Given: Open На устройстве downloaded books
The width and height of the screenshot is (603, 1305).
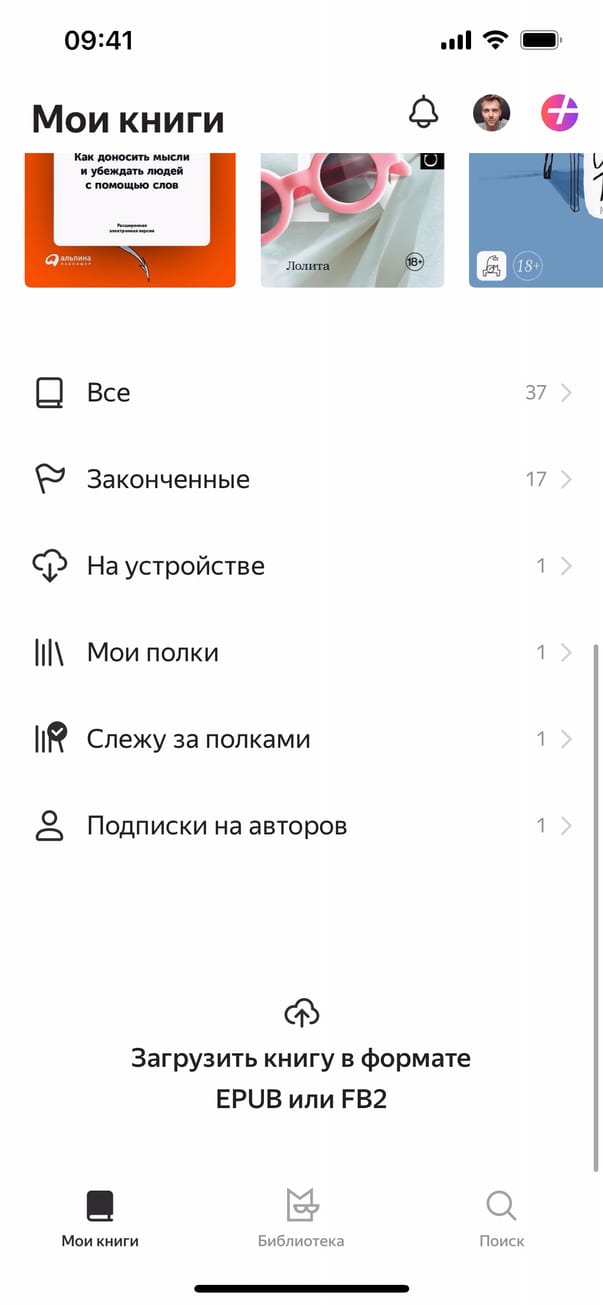Looking at the screenshot, I should 301,566.
